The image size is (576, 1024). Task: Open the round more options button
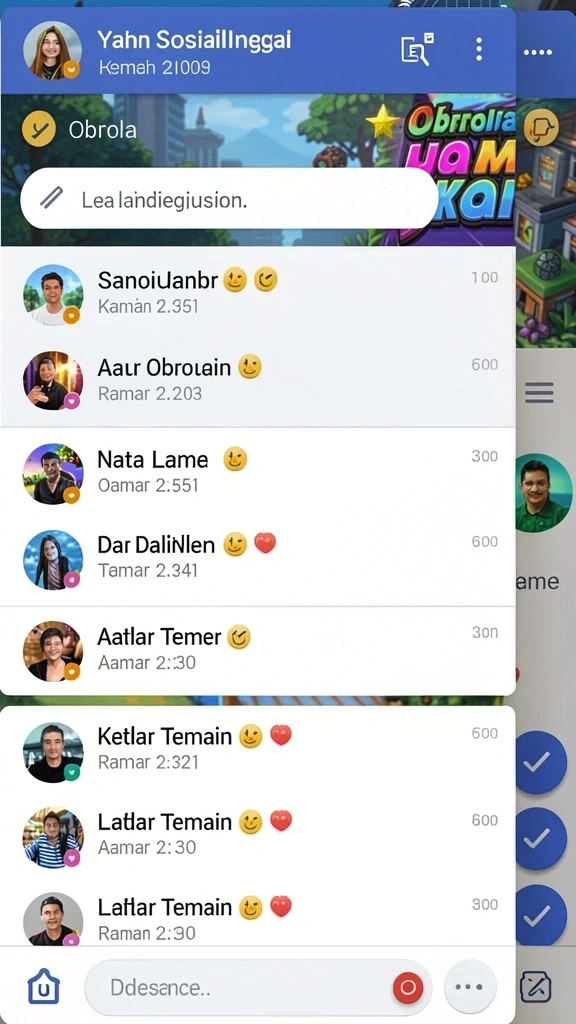coord(469,987)
